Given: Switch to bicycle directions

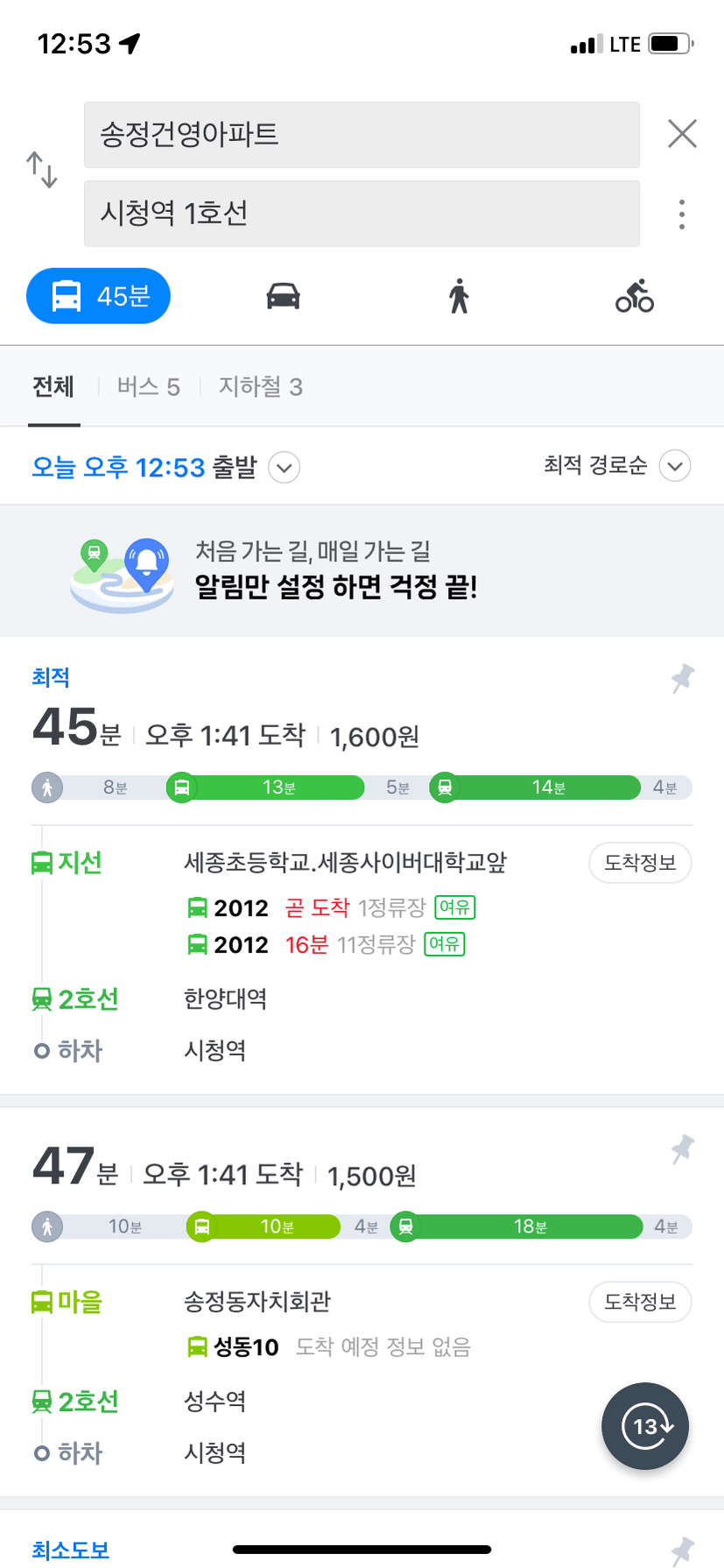Looking at the screenshot, I should tap(635, 296).
